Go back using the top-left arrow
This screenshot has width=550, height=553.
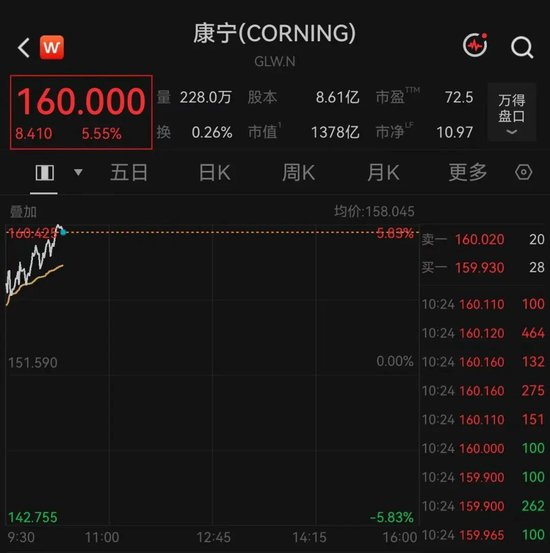(24, 48)
